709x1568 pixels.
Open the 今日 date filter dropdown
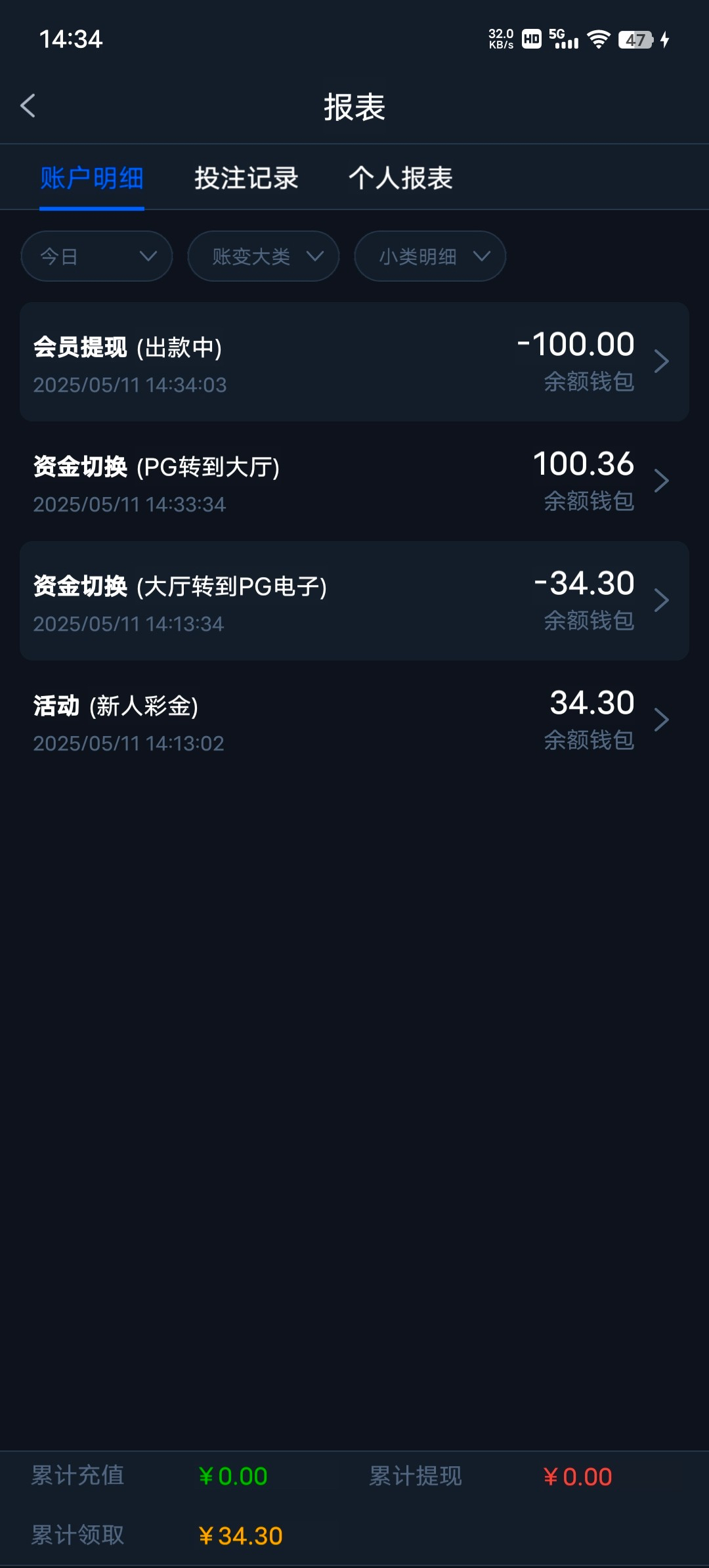[96, 256]
